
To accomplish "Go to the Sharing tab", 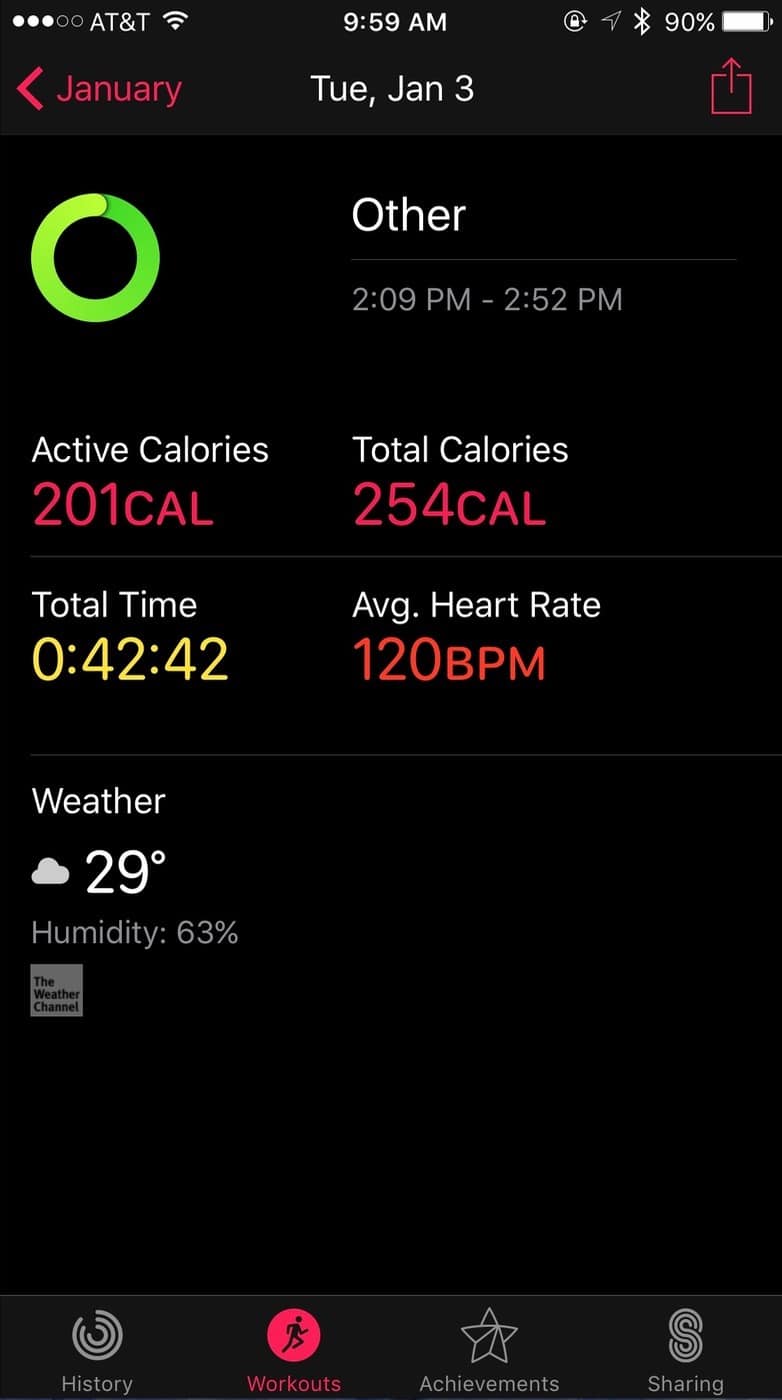I will (x=685, y=1350).
